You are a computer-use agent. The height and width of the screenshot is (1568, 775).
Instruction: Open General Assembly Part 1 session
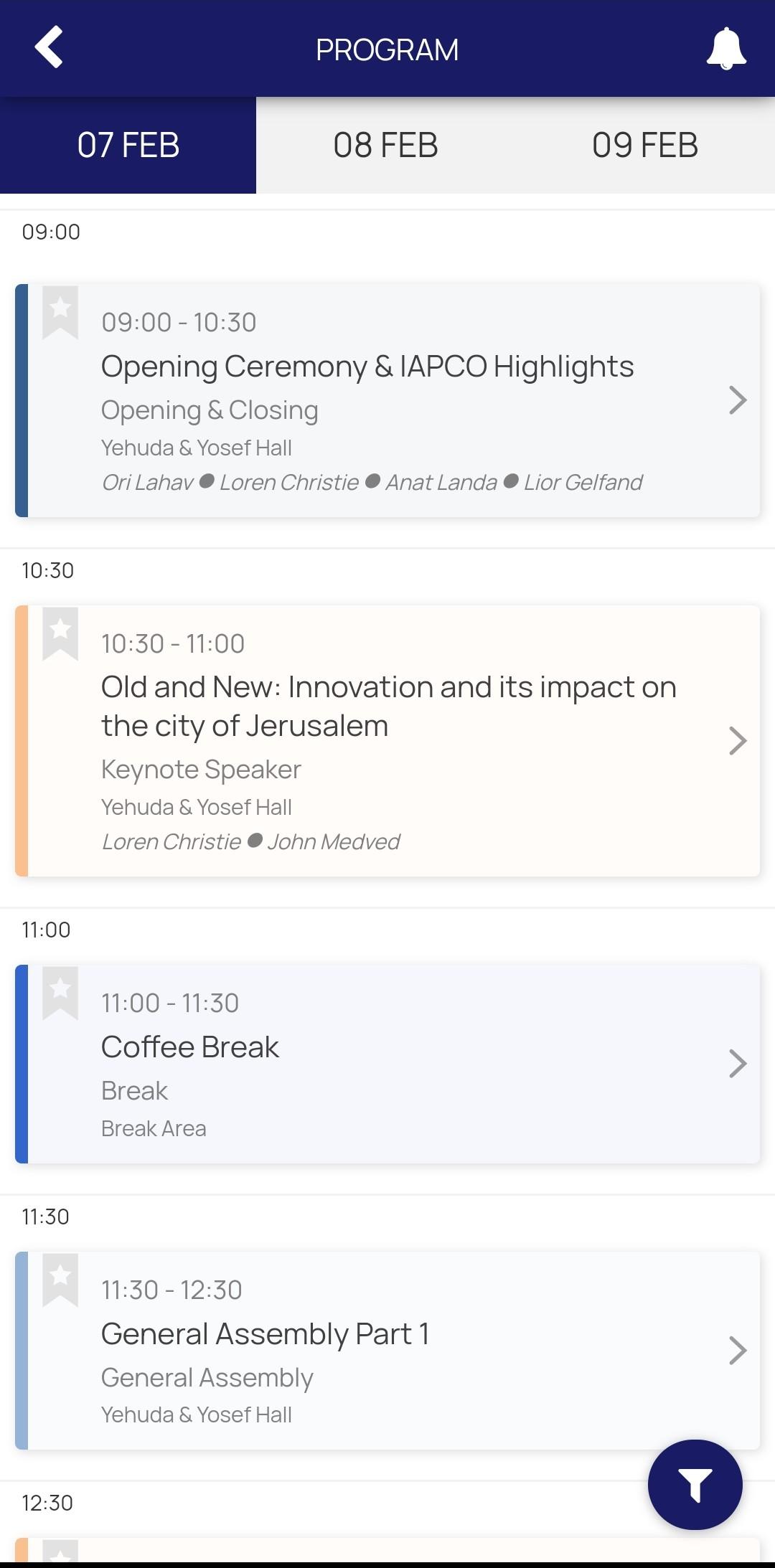(x=387, y=1351)
